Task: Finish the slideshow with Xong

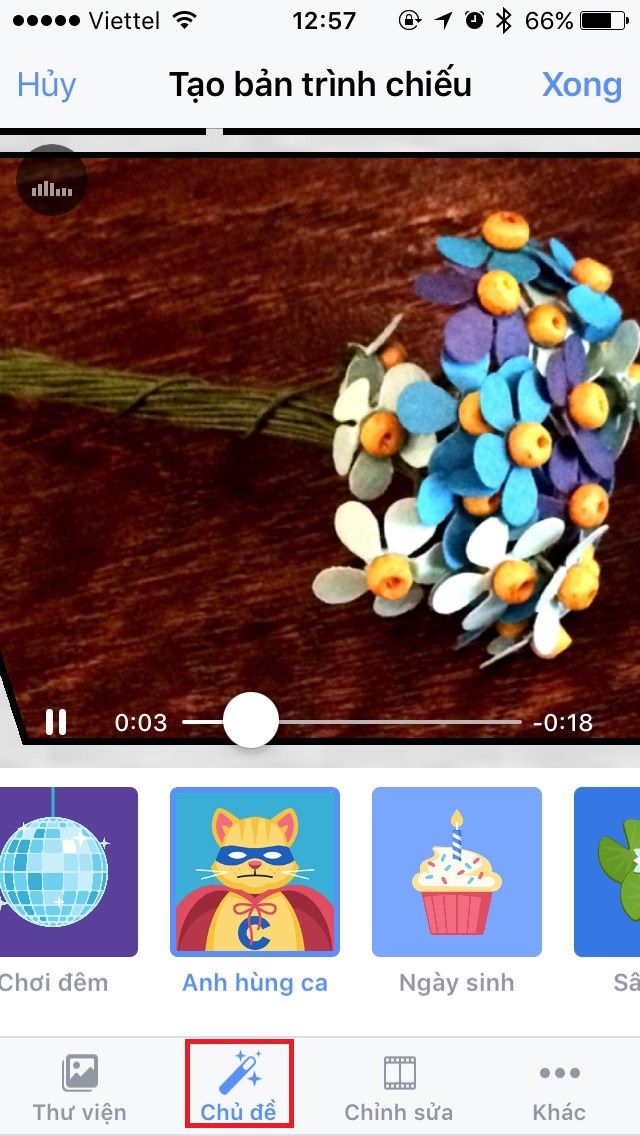Action: point(581,84)
